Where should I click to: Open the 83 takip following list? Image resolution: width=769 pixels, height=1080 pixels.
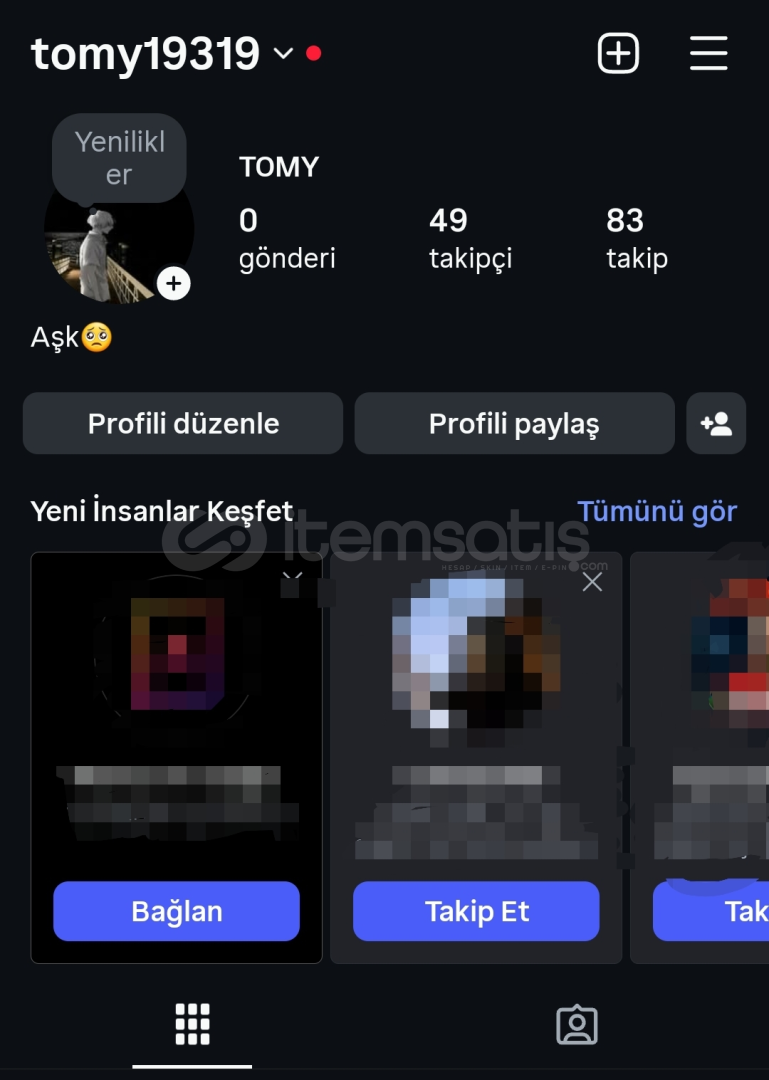coord(636,238)
